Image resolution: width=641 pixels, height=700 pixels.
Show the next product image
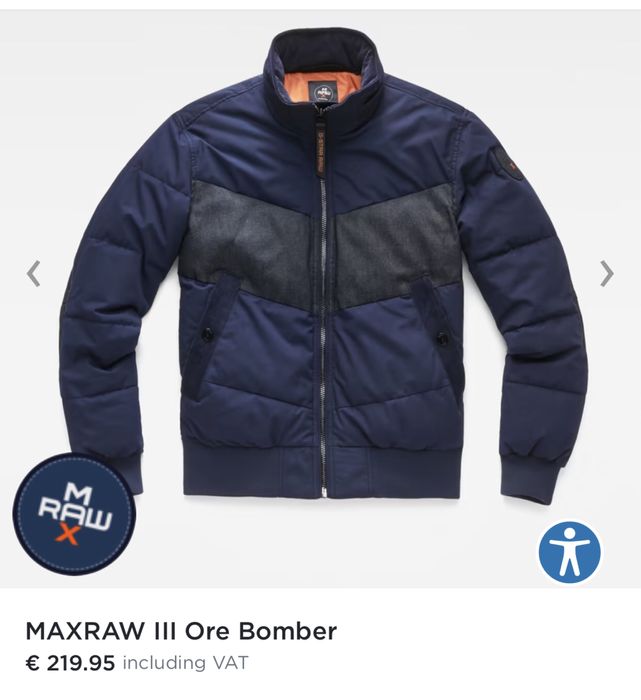point(606,273)
